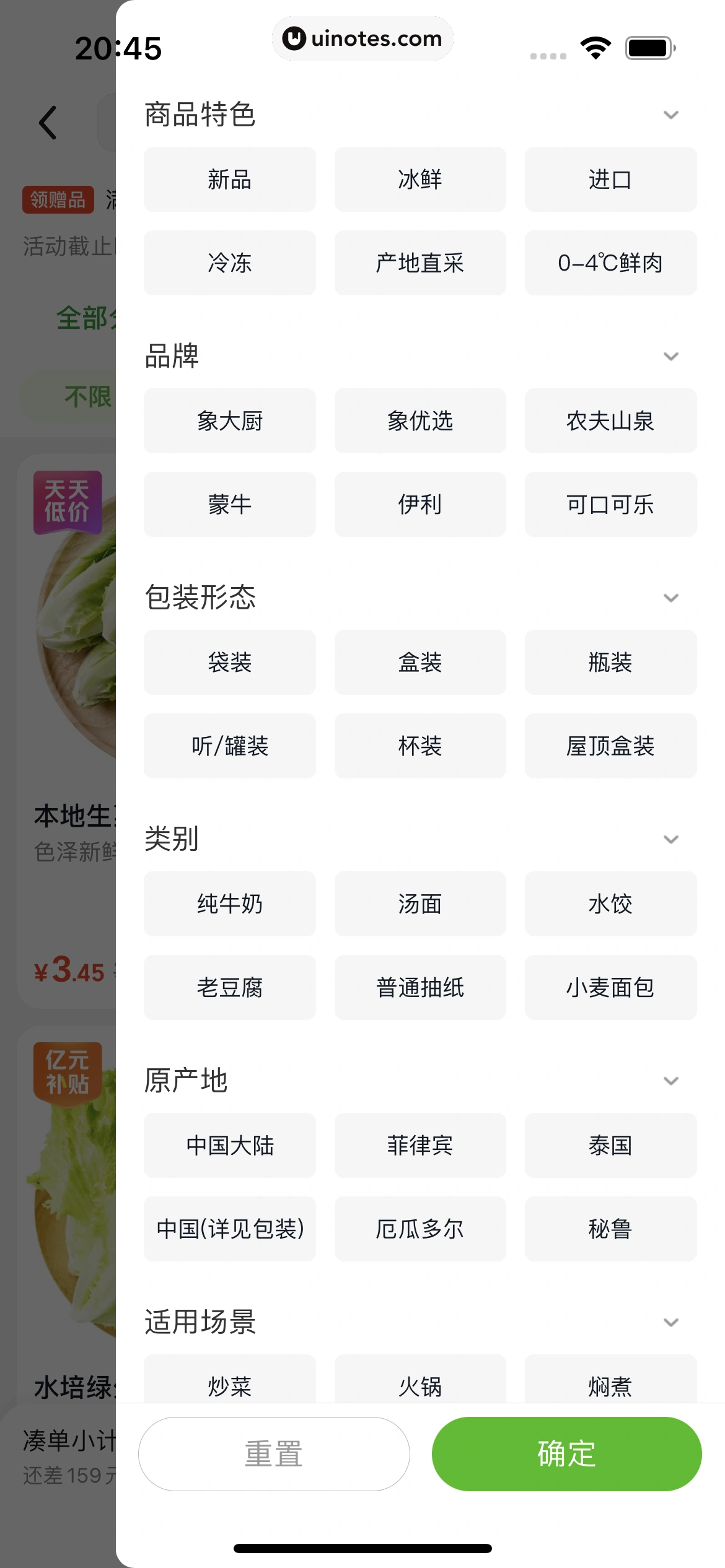Collapse the 品牌 section
Image resolution: width=725 pixels, height=1568 pixels.
670,356
